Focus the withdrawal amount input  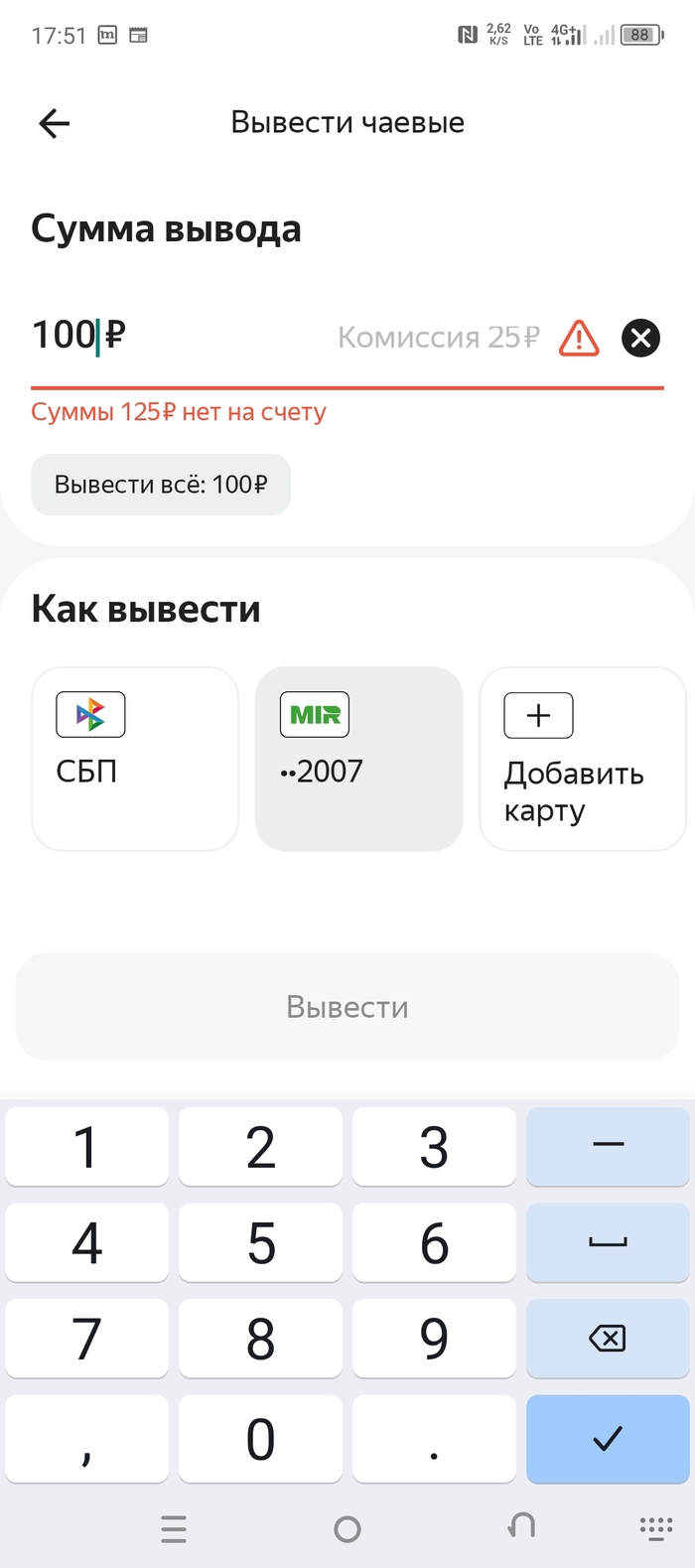click(x=179, y=336)
